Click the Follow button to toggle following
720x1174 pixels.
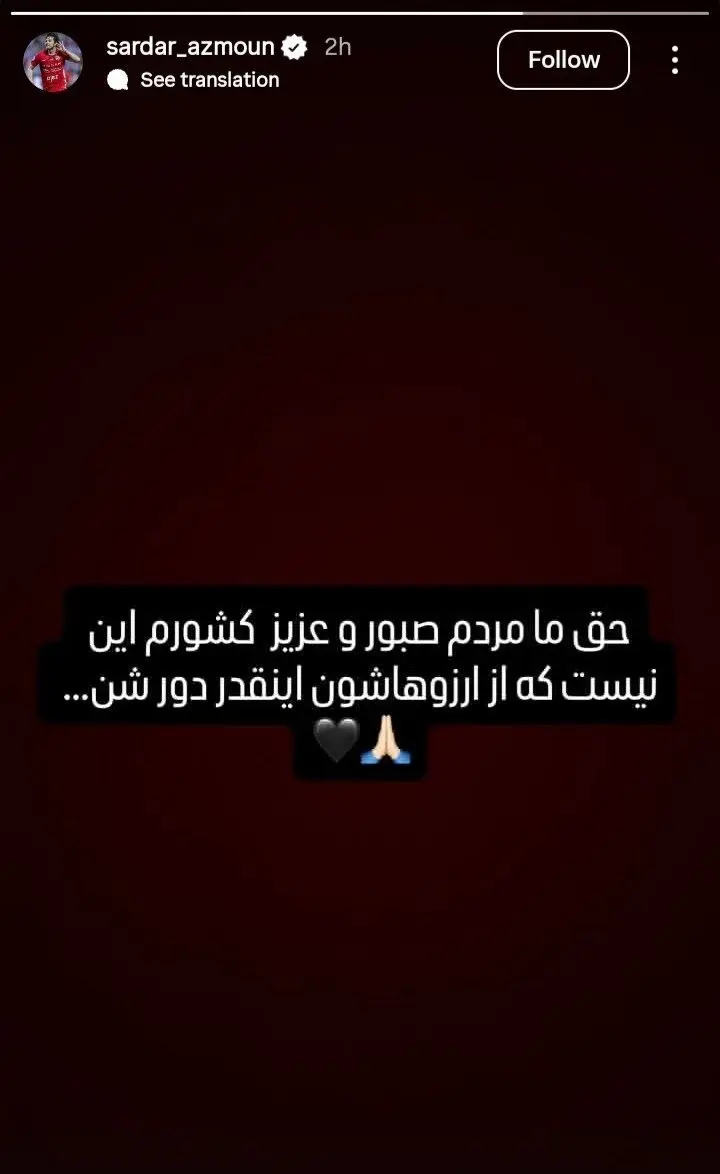pos(563,60)
